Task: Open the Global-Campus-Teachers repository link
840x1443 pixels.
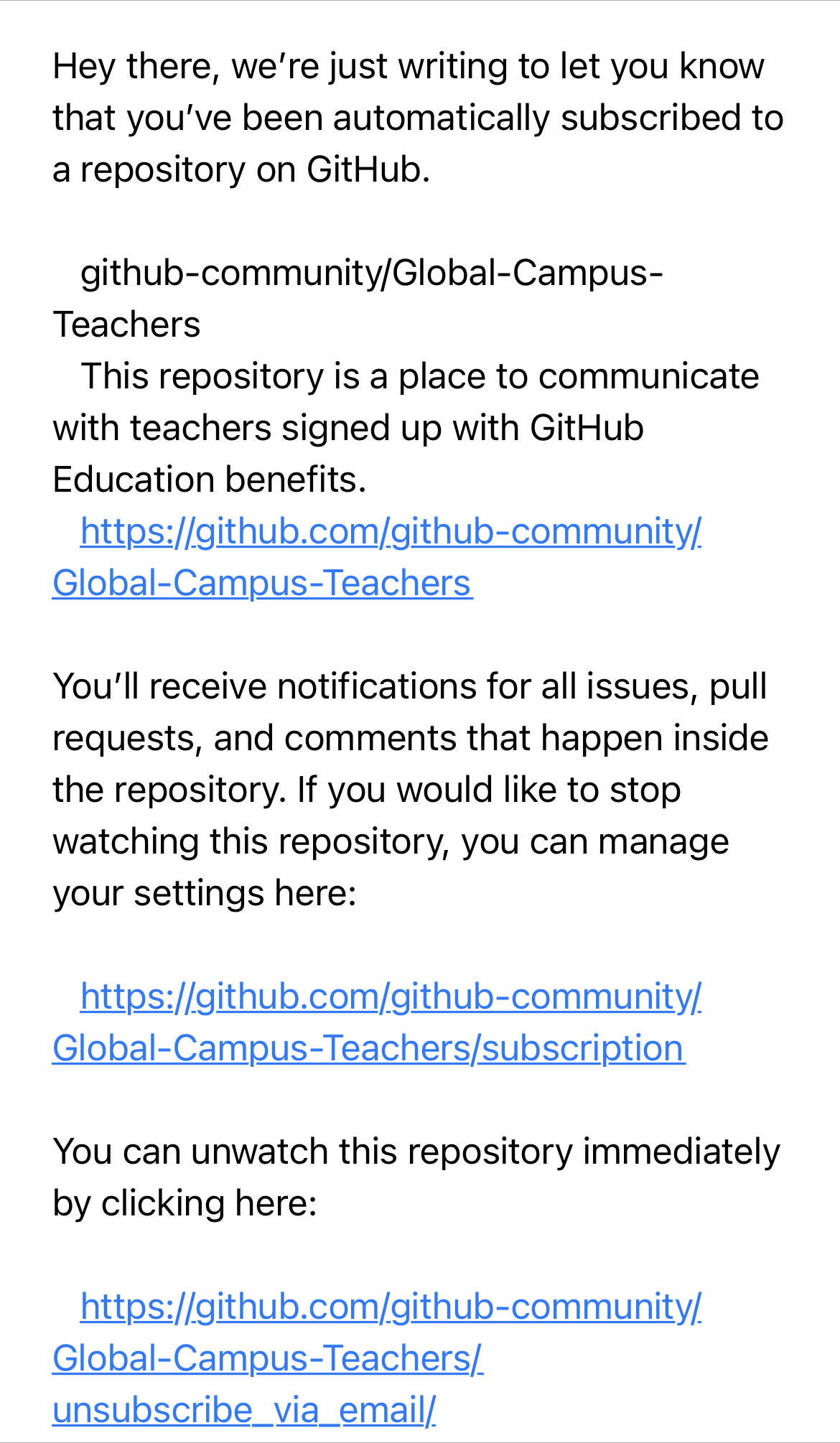Action: point(390,533)
